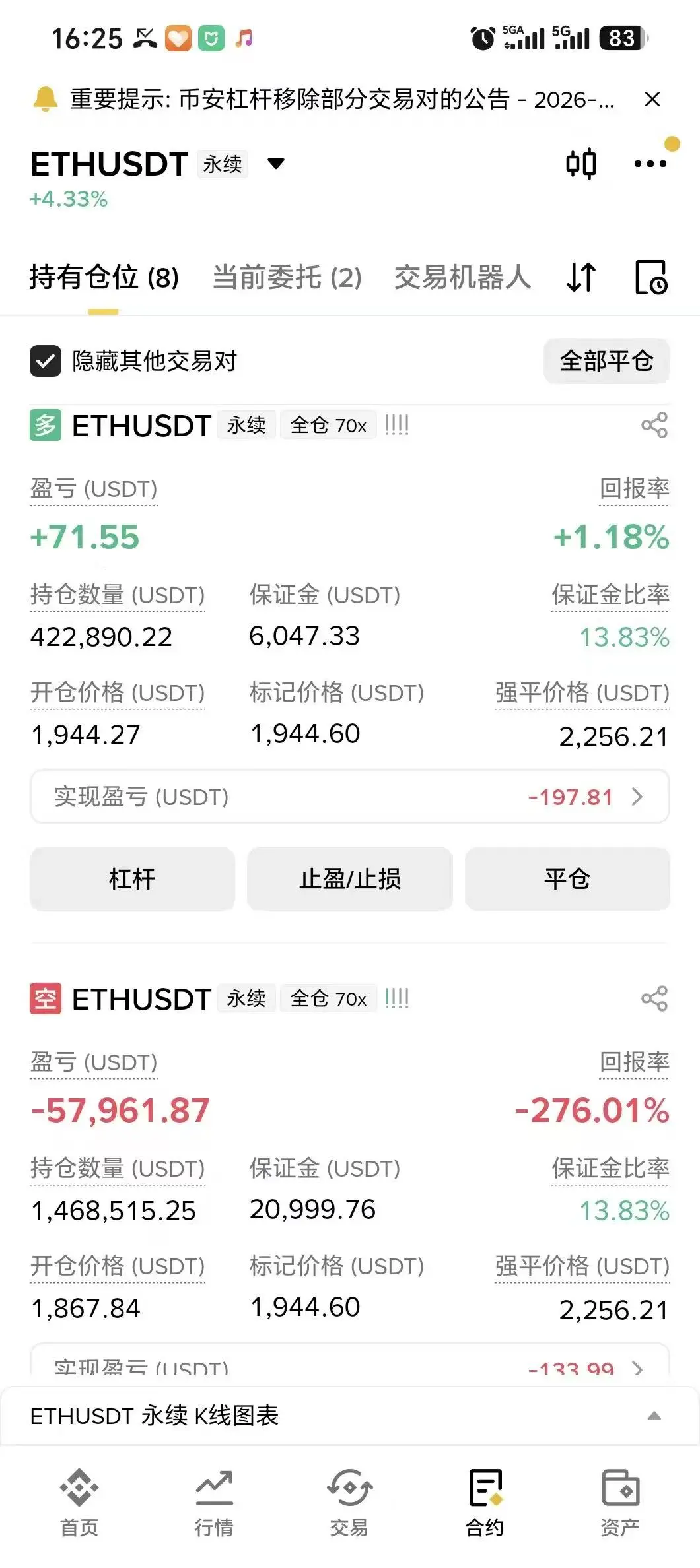
Task: Open the ETHUSDT trading pair dropdown
Action: pos(275,164)
